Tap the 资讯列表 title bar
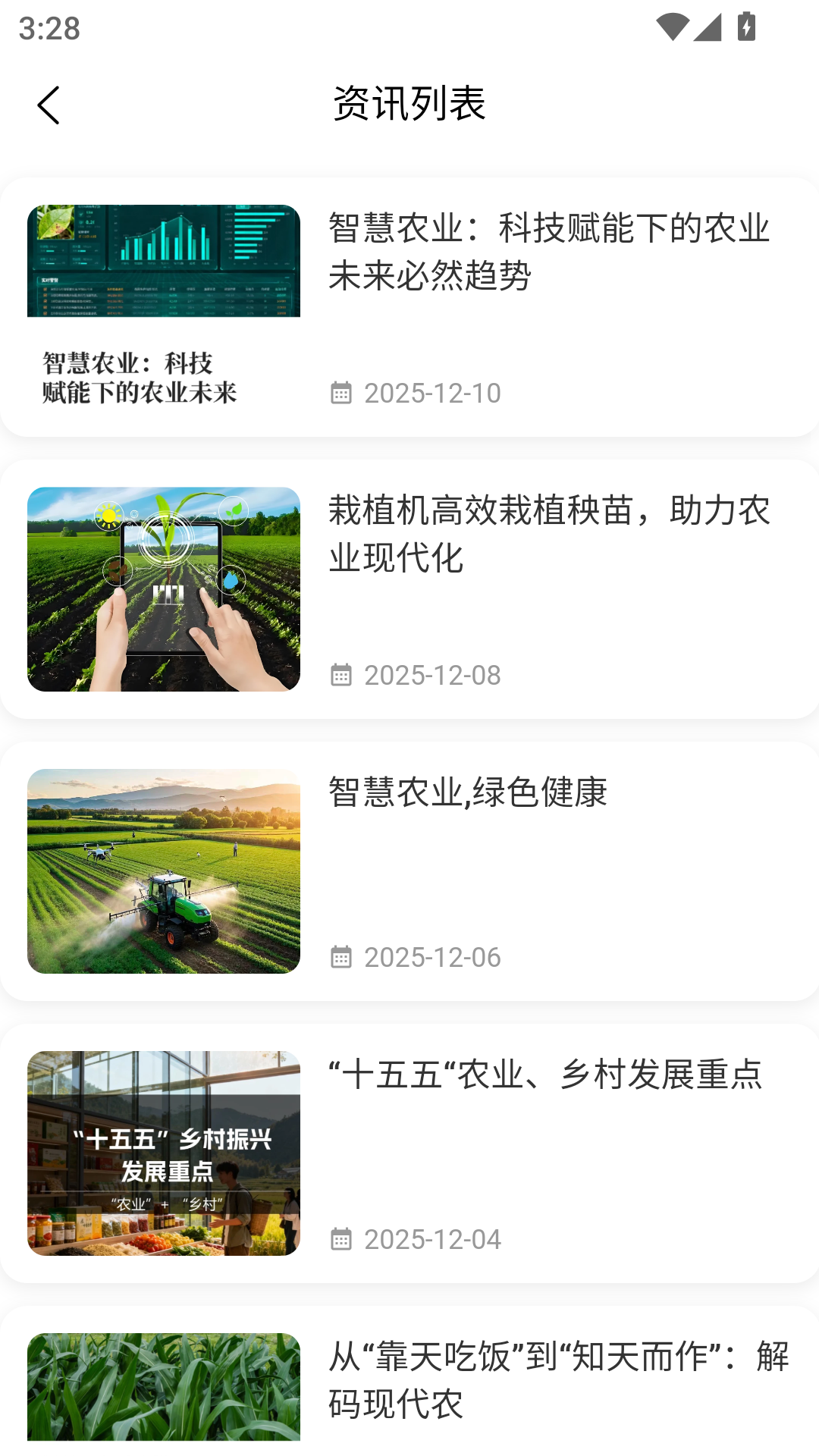The height and width of the screenshot is (1456, 819). [x=409, y=104]
